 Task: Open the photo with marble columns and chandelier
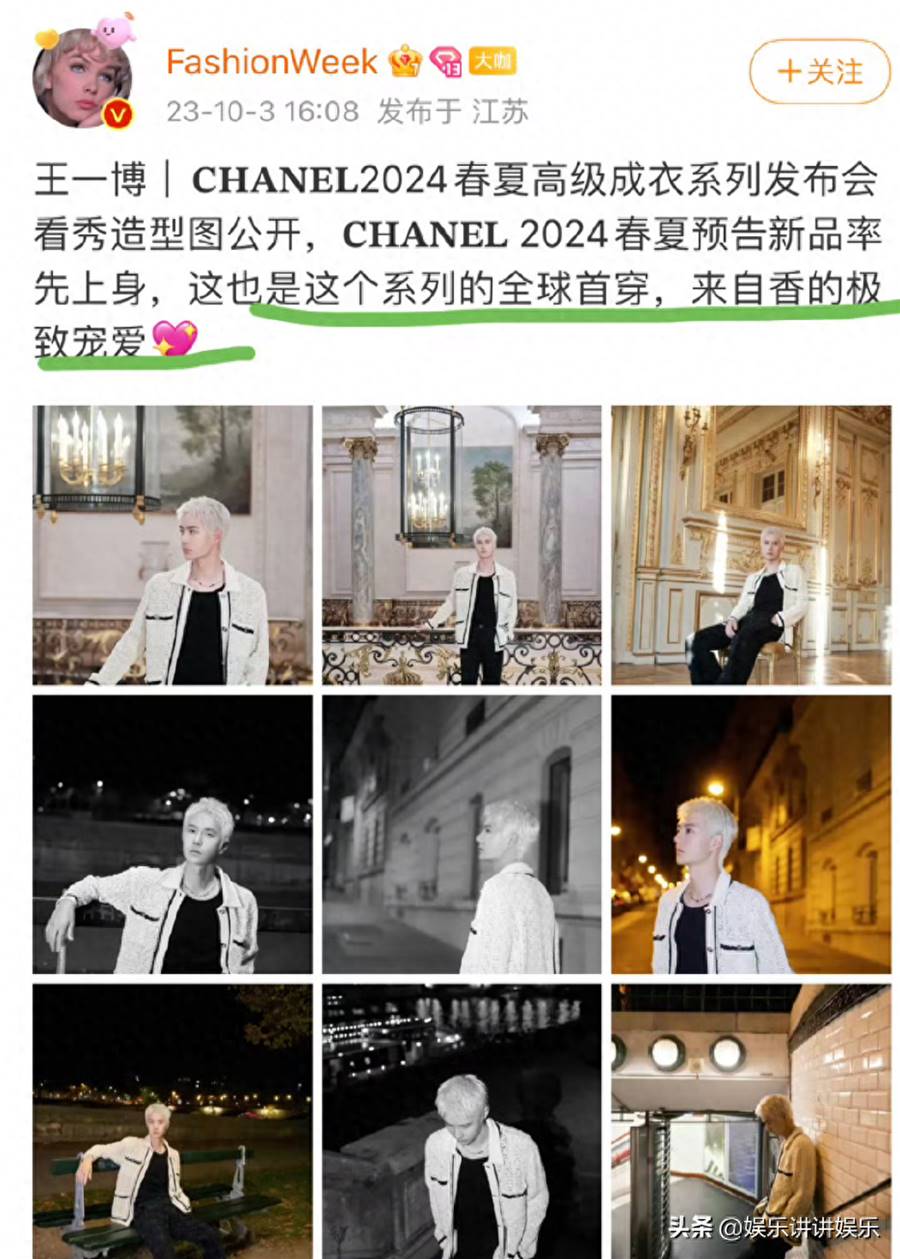pos(461,545)
